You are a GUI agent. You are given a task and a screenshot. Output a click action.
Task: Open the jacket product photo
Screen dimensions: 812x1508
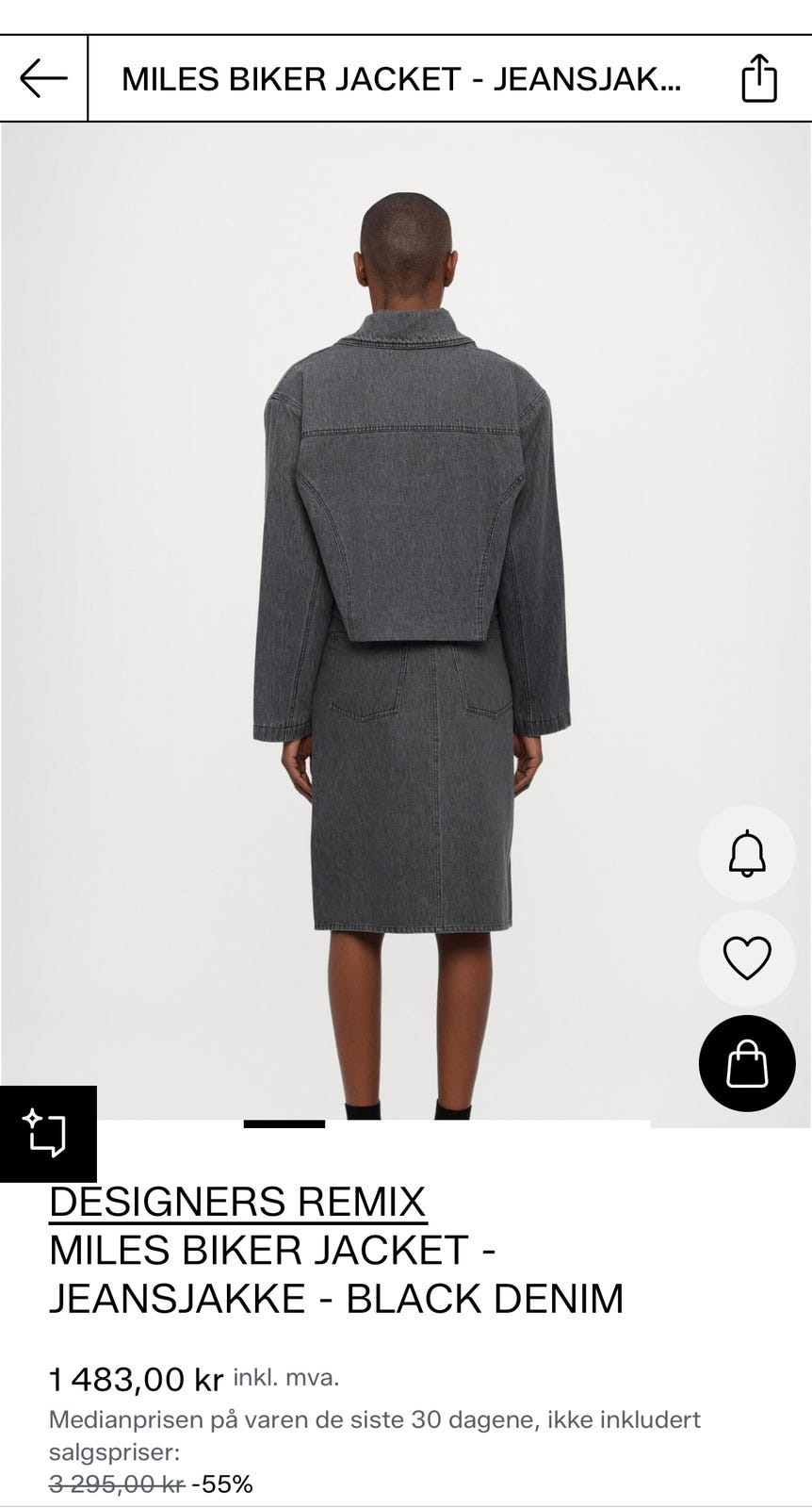[406, 624]
